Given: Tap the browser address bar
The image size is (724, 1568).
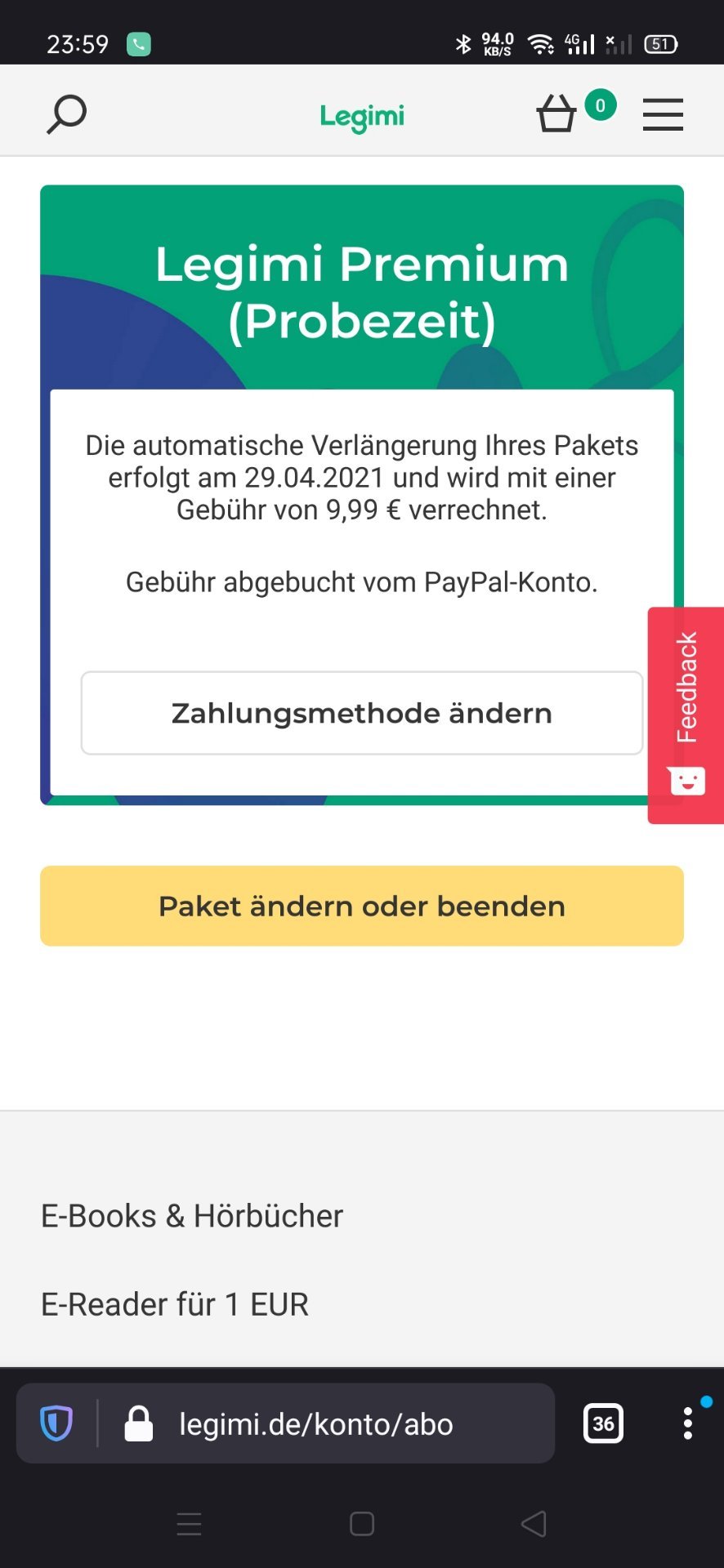Looking at the screenshot, I should point(315,1424).
